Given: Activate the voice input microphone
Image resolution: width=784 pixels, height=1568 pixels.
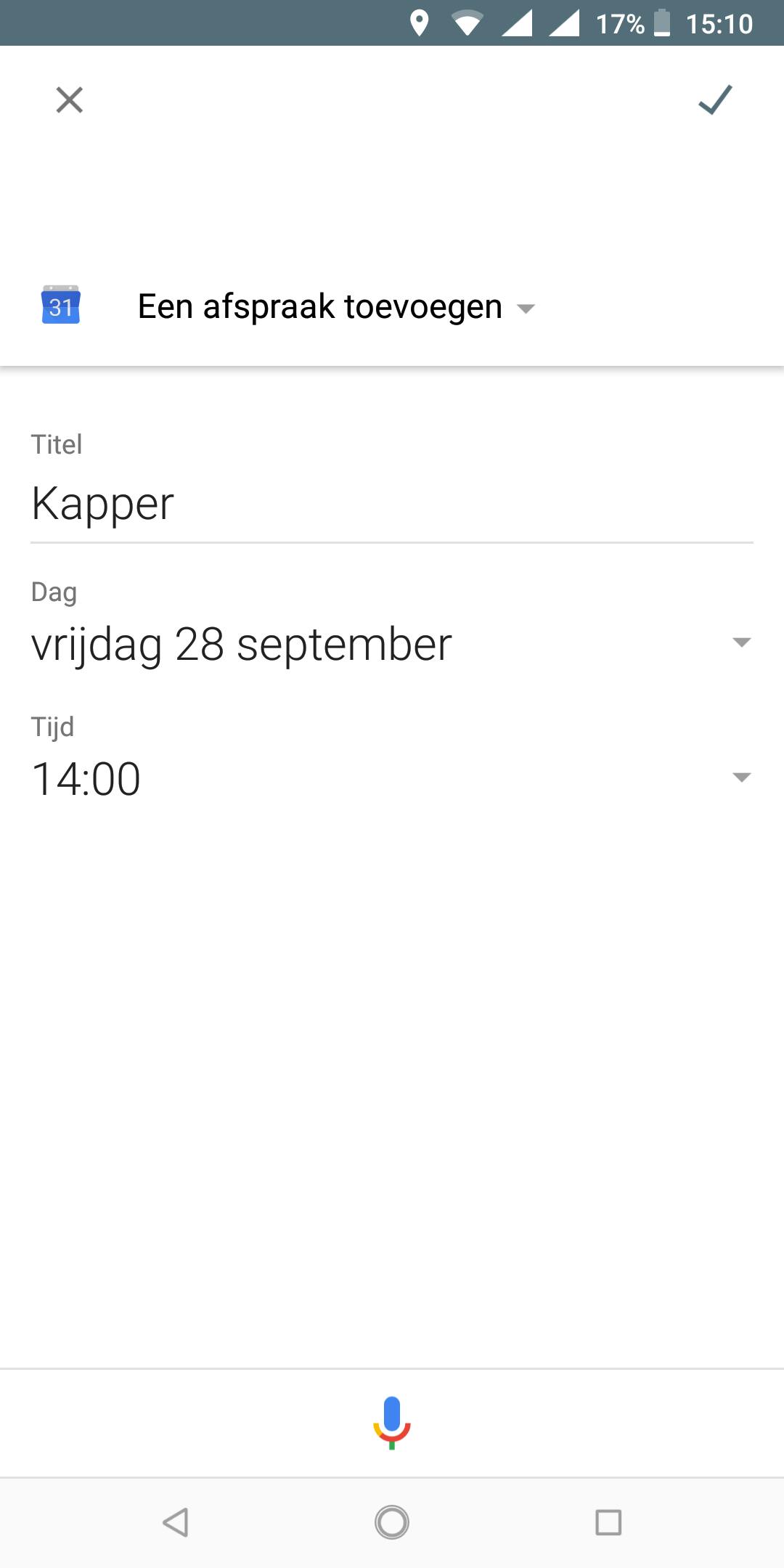Looking at the screenshot, I should click(392, 1423).
